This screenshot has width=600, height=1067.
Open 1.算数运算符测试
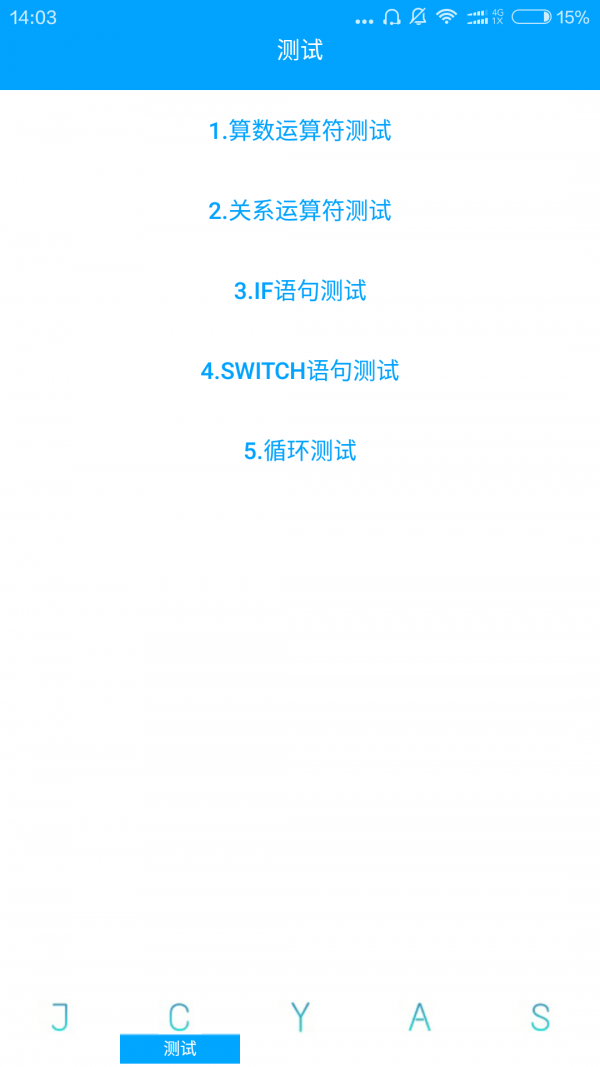pyautogui.click(x=300, y=131)
